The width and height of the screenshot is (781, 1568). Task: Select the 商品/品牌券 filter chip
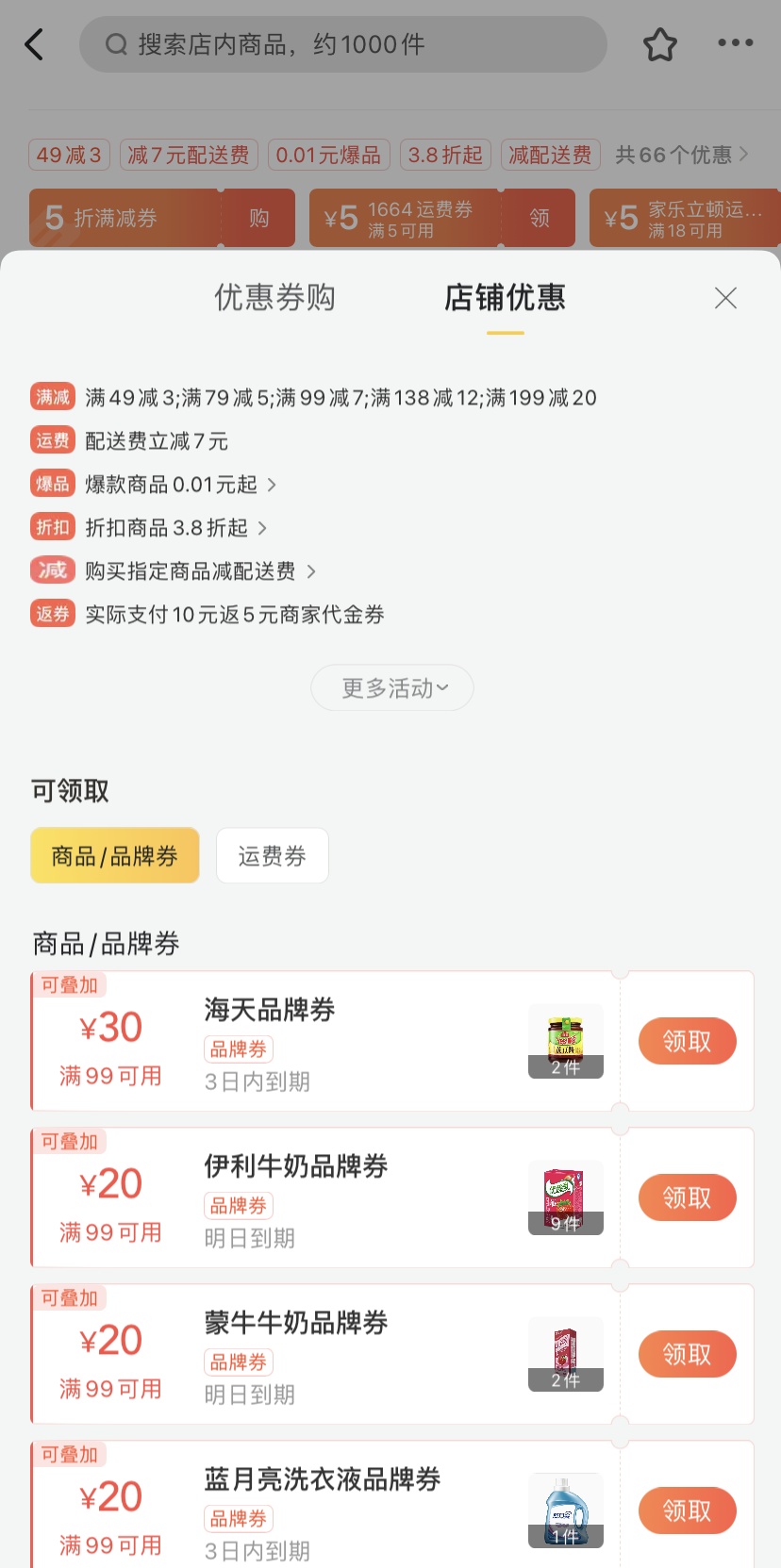coord(115,856)
